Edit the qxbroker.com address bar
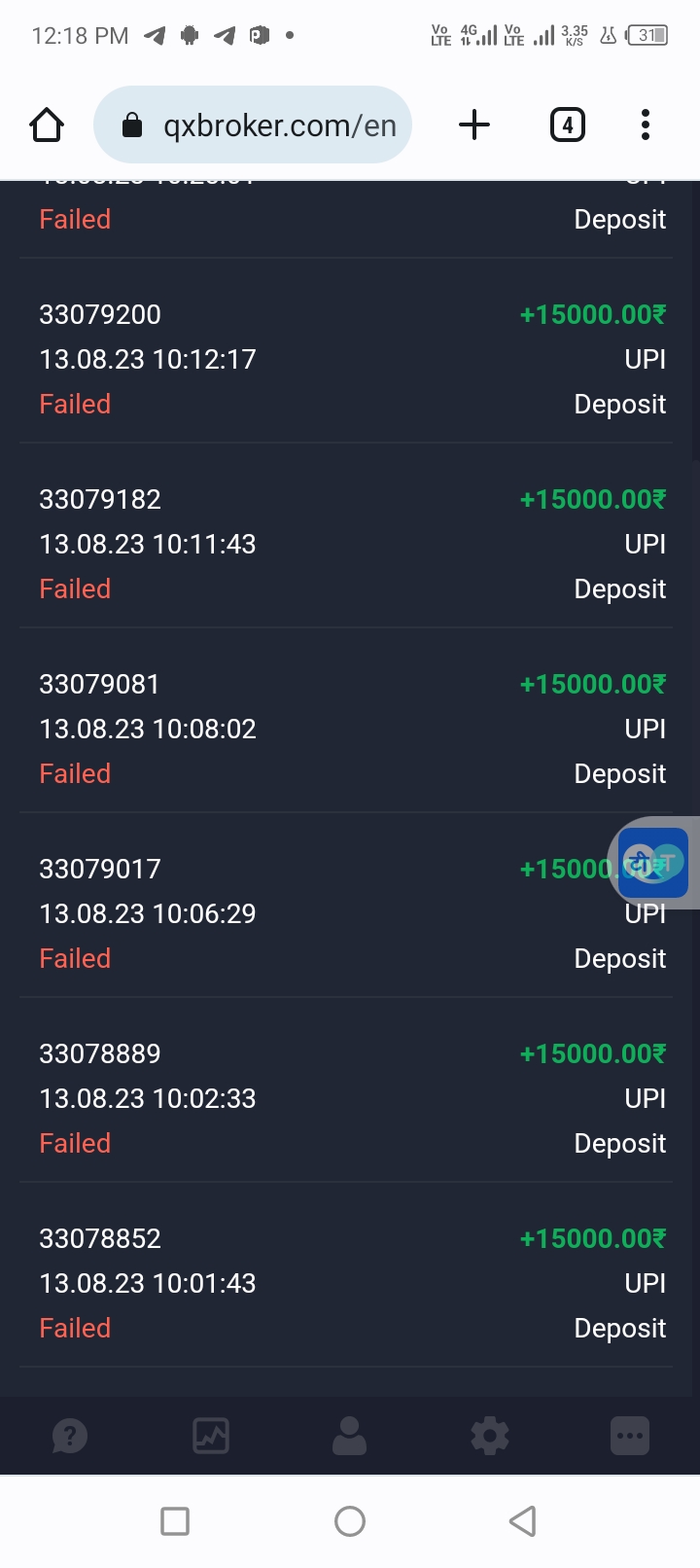The image size is (700, 1568). (x=262, y=125)
